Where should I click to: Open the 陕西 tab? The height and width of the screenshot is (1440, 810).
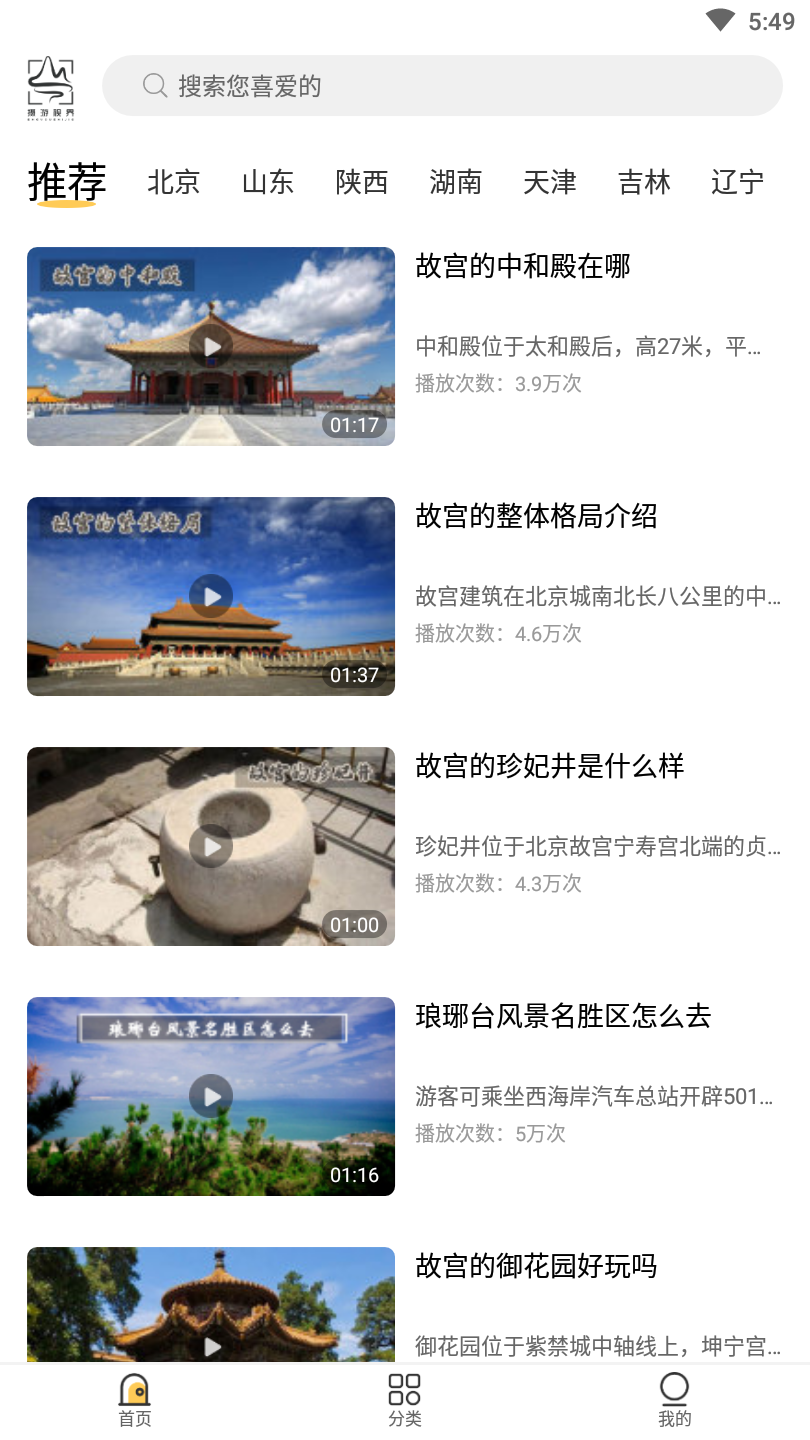click(361, 182)
